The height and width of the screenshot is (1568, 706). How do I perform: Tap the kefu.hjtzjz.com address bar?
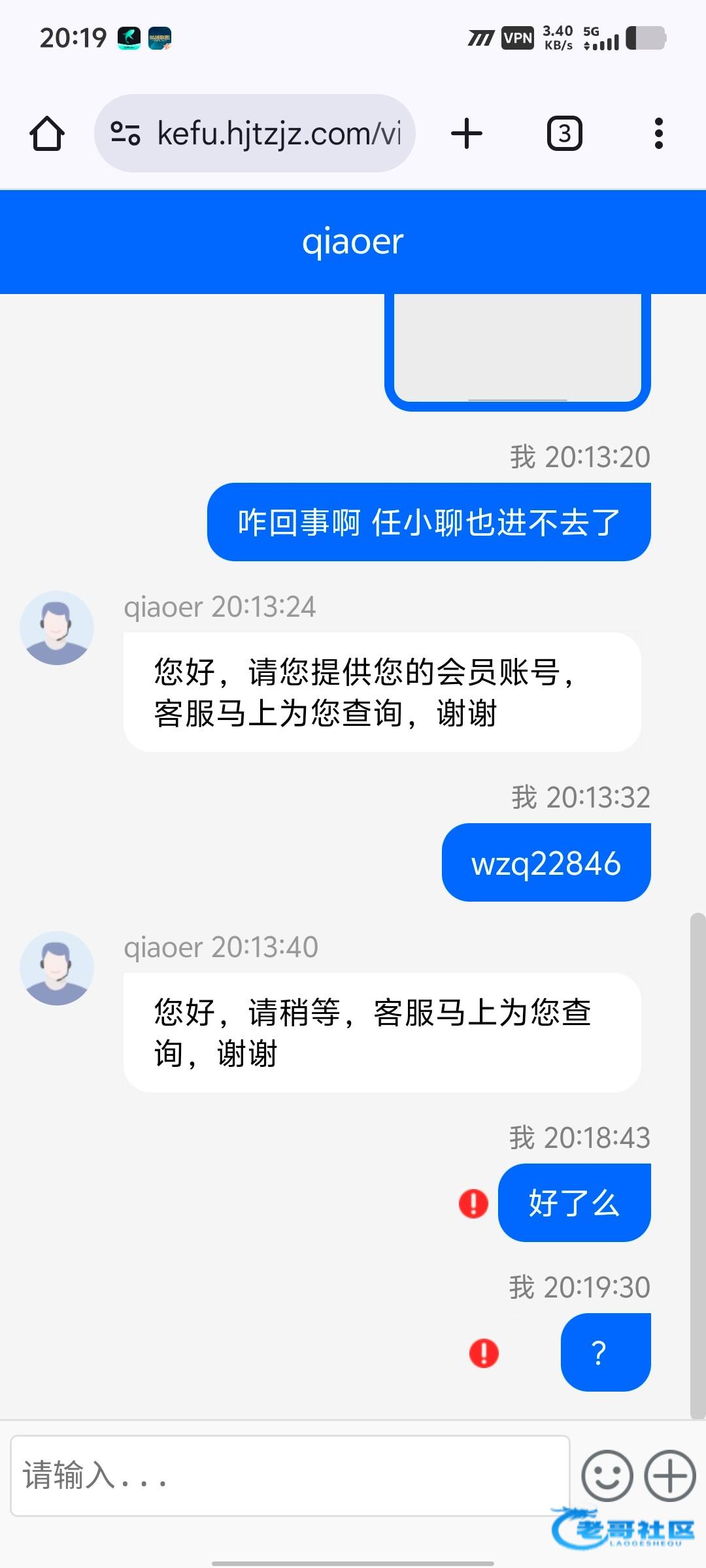click(x=278, y=134)
